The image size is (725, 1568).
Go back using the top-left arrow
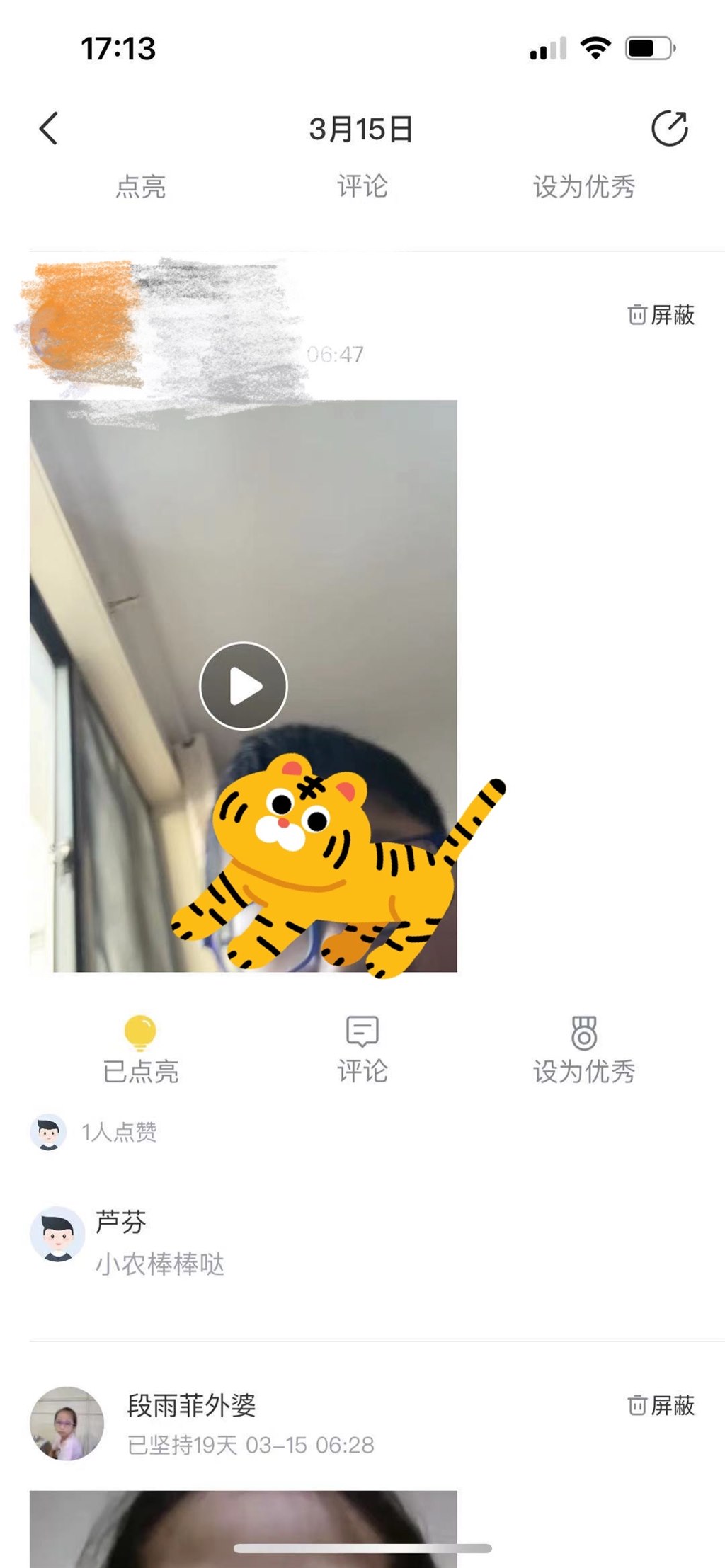point(48,129)
